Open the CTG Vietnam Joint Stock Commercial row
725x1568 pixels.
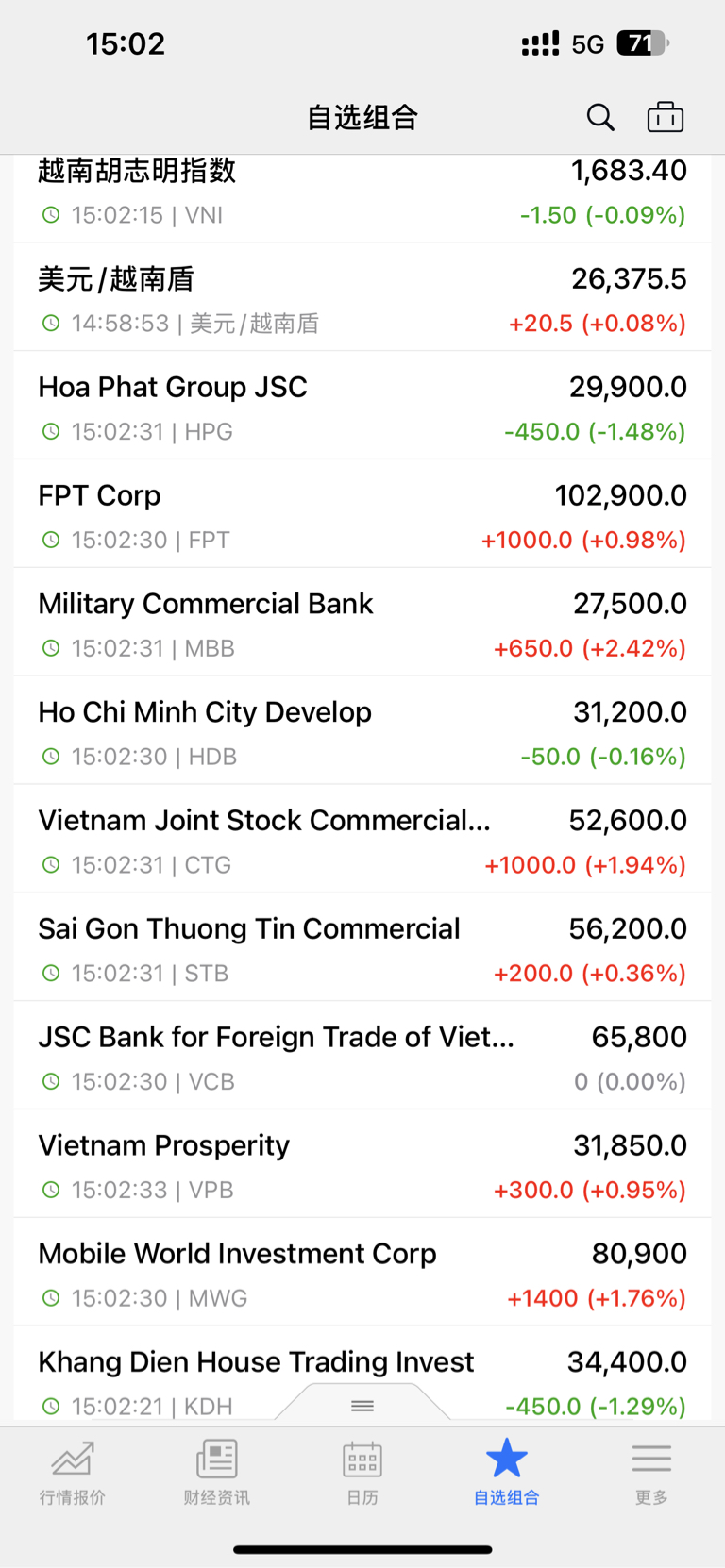[362, 840]
